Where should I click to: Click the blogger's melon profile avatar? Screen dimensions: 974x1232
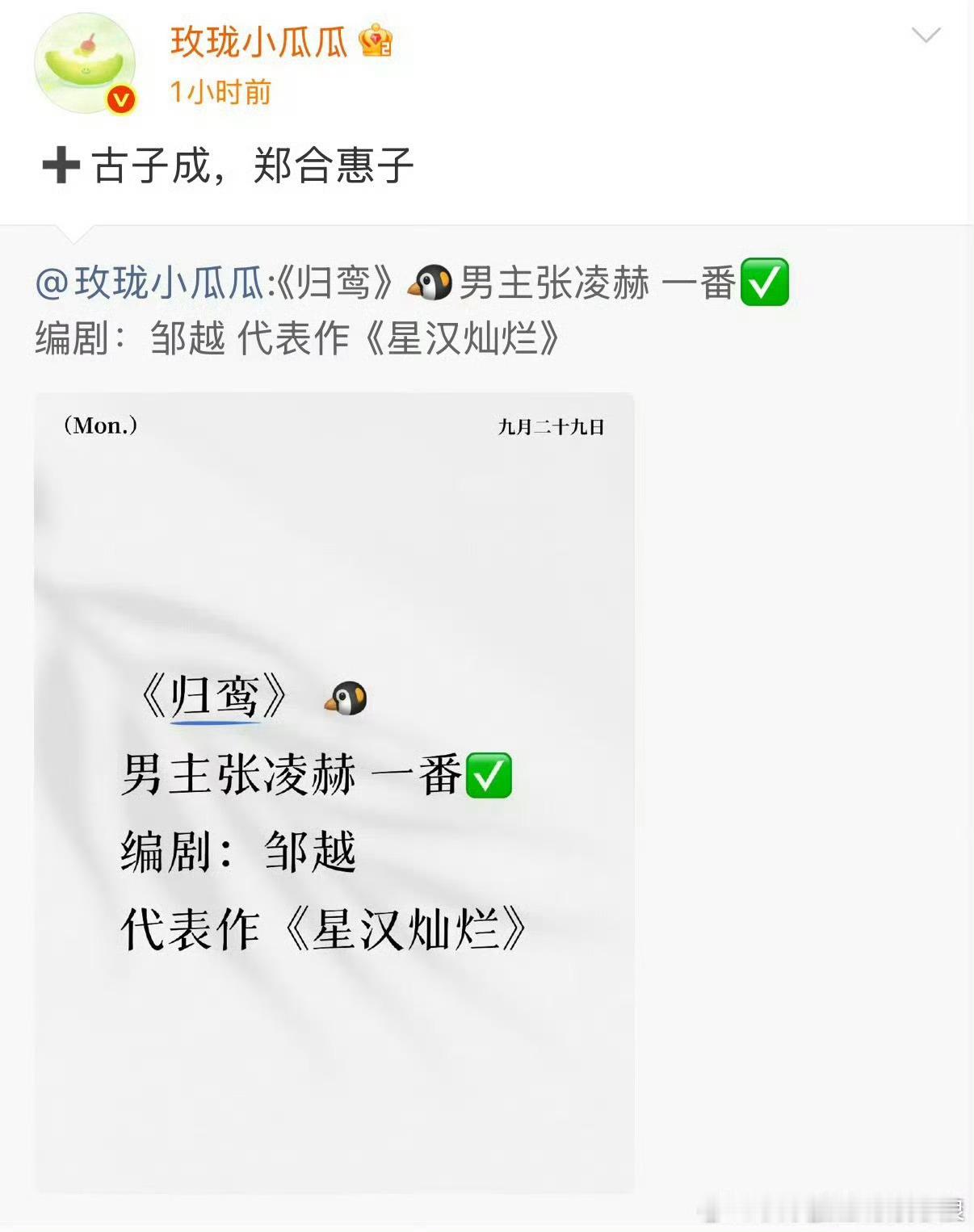[83, 63]
